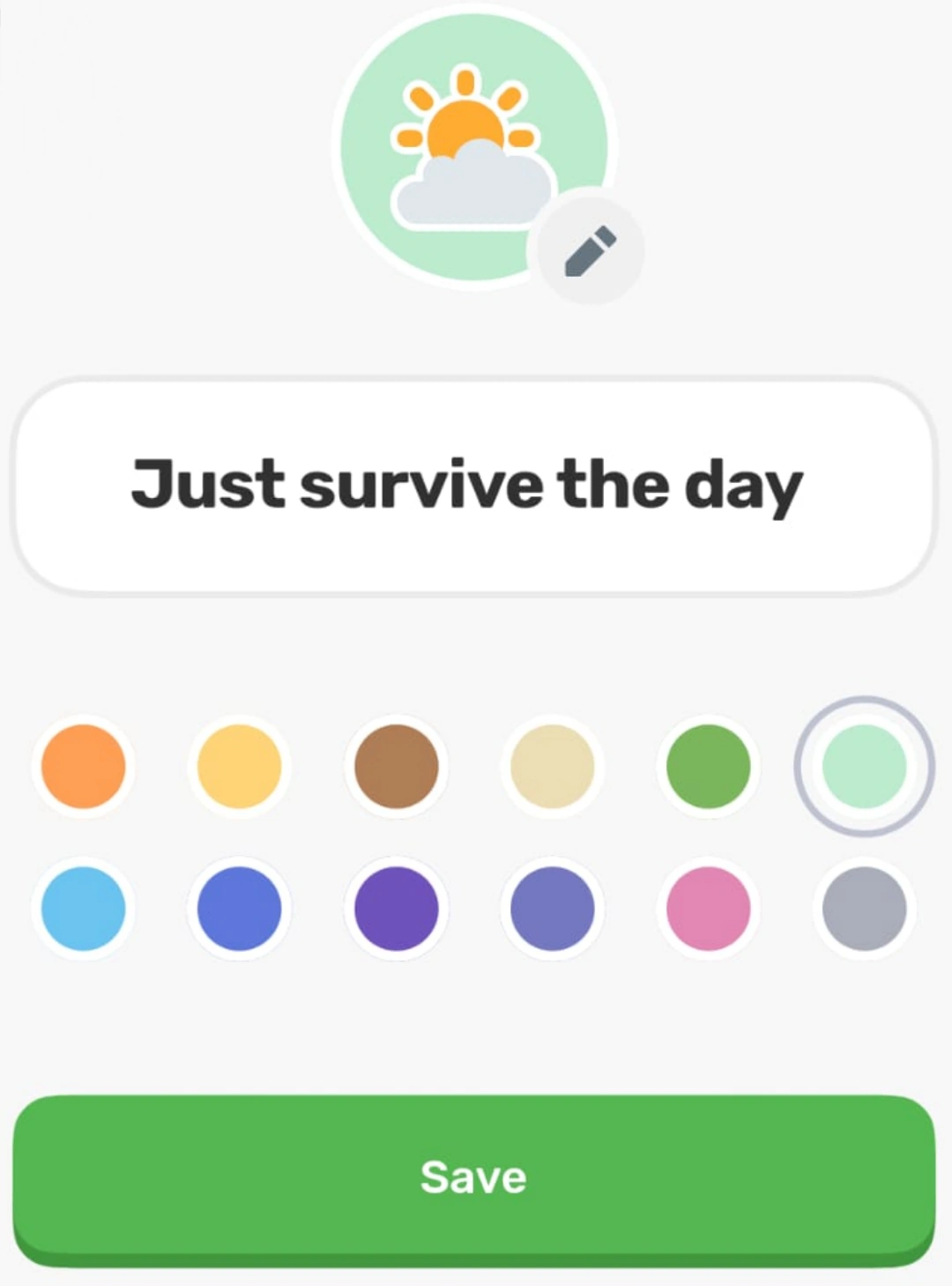Tap the selected mint green swatch
952x1286 pixels.
point(864,766)
